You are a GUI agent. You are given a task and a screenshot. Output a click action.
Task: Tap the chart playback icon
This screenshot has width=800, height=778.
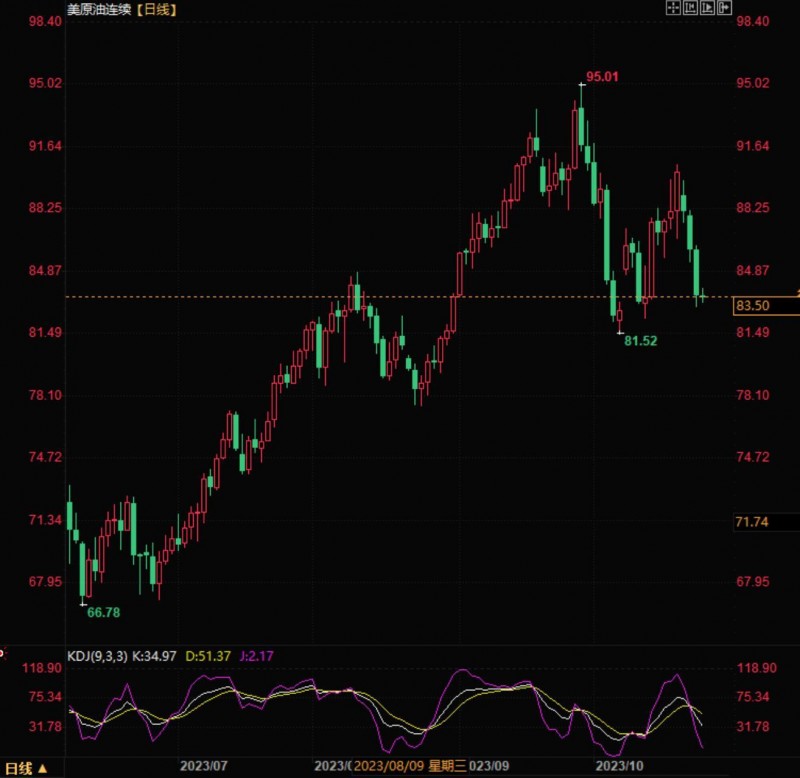(707, 7)
